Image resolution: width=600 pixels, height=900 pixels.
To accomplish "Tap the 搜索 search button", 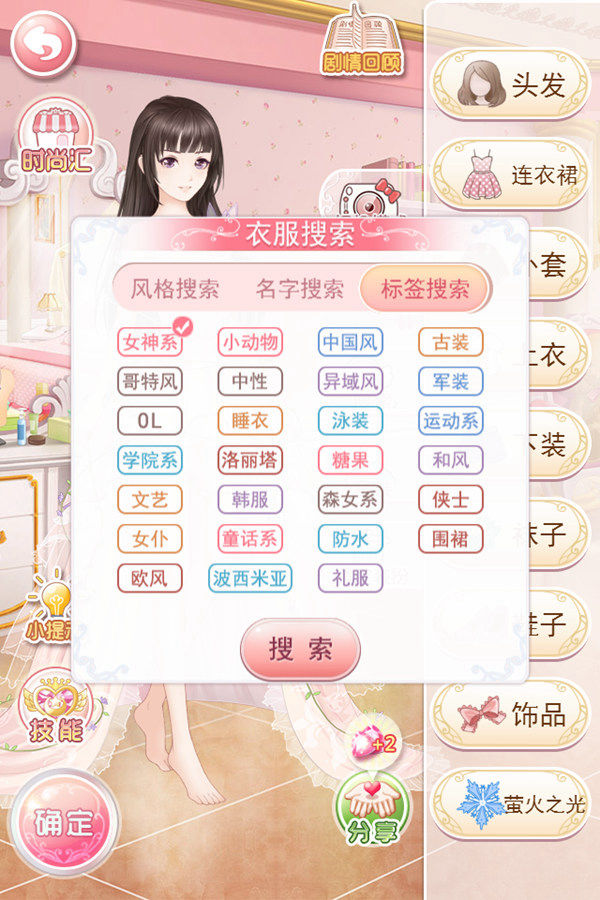I will point(300,649).
